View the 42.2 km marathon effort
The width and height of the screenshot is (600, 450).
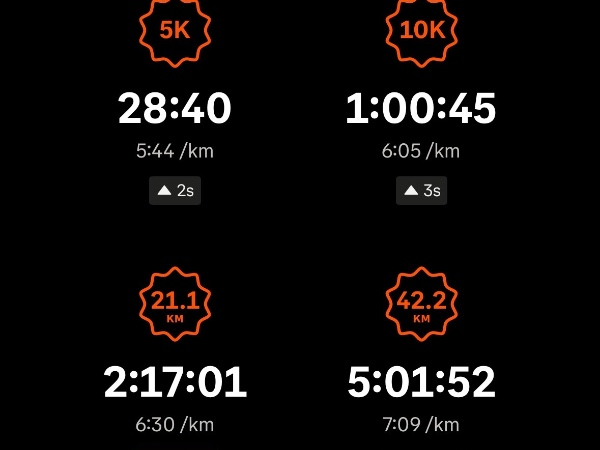tap(421, 381)
